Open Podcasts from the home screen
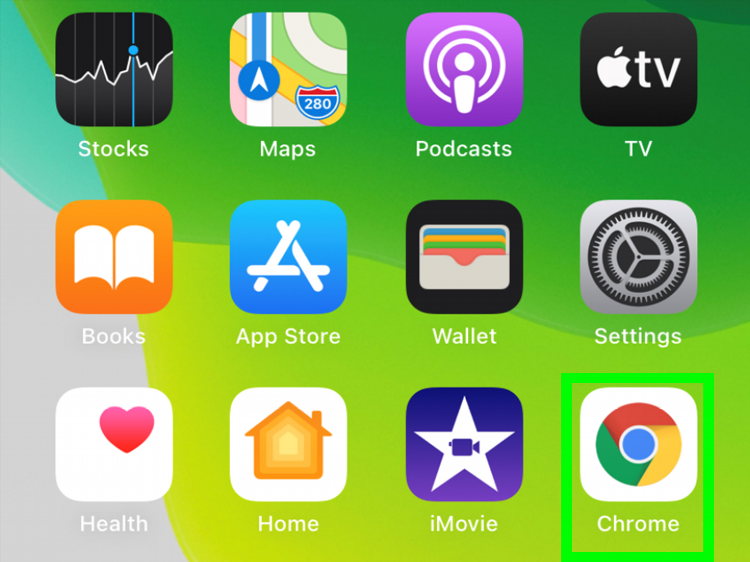Screen dimensions: 750x562 click(x=463, y=70)
